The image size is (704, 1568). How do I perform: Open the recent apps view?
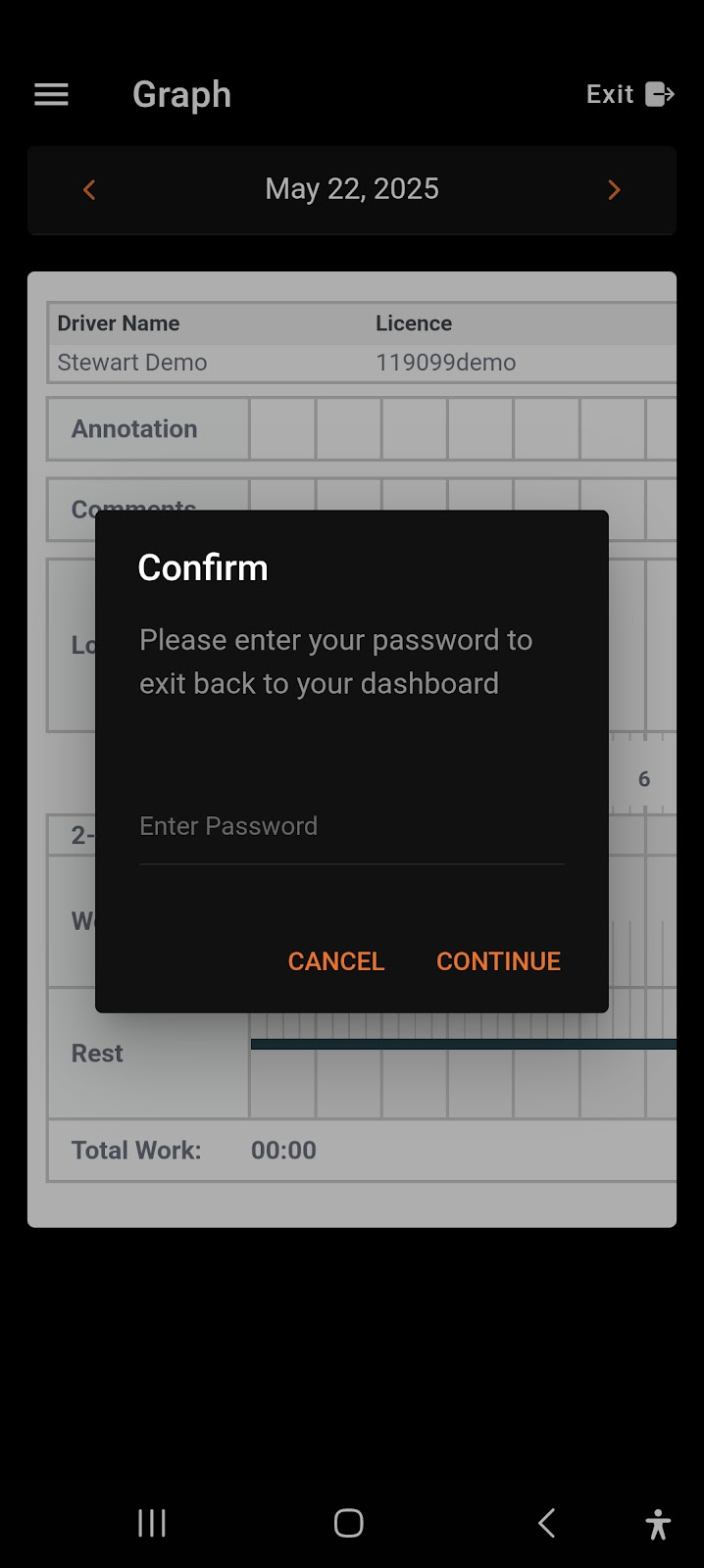[x=152, y=1523]
